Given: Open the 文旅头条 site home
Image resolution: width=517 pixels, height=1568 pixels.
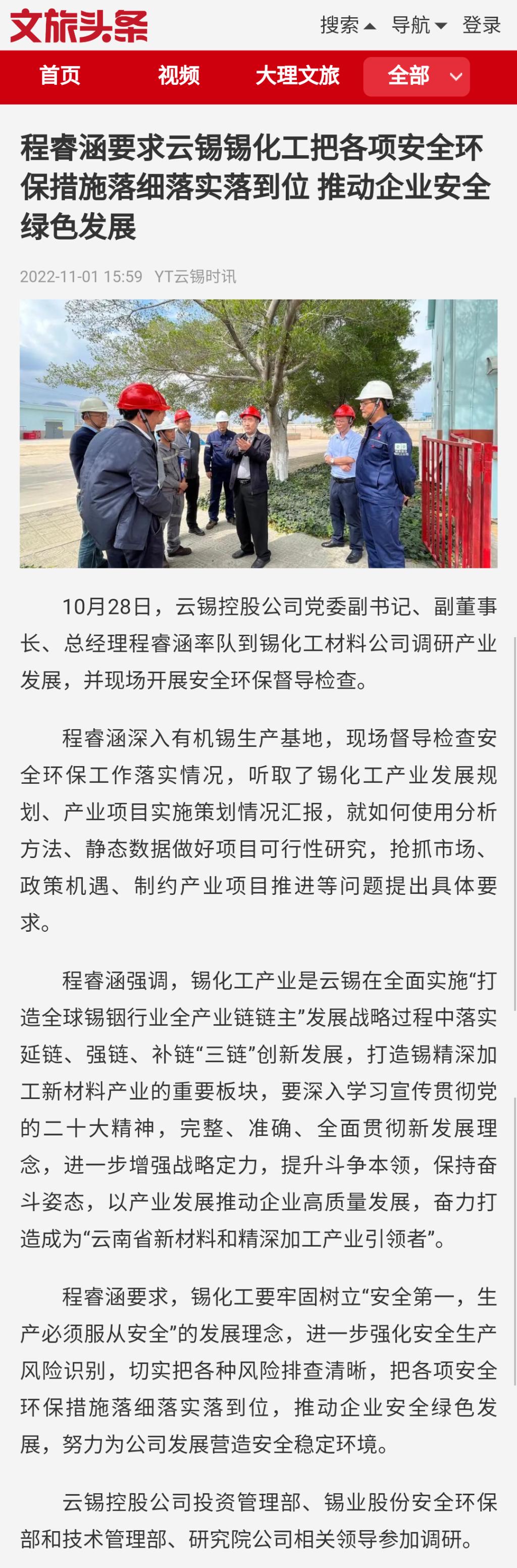Looking at the screenshot, I should coord(78,26).
